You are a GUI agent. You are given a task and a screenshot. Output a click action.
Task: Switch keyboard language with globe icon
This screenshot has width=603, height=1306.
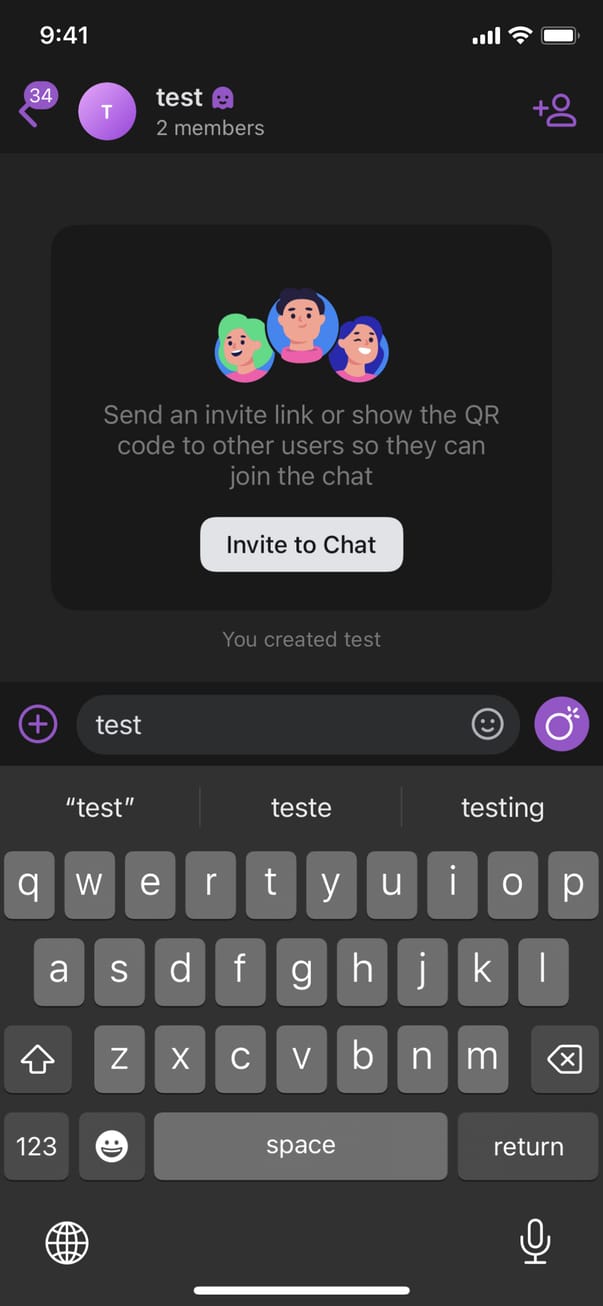(x=67, y=1243)
